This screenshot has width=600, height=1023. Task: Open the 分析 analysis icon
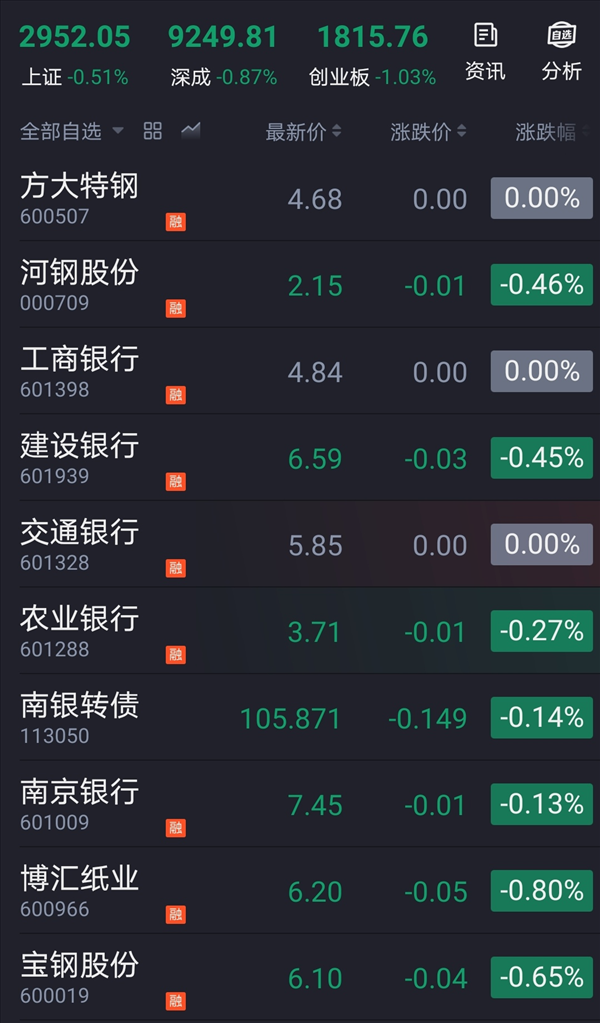(x=562, y=52)
